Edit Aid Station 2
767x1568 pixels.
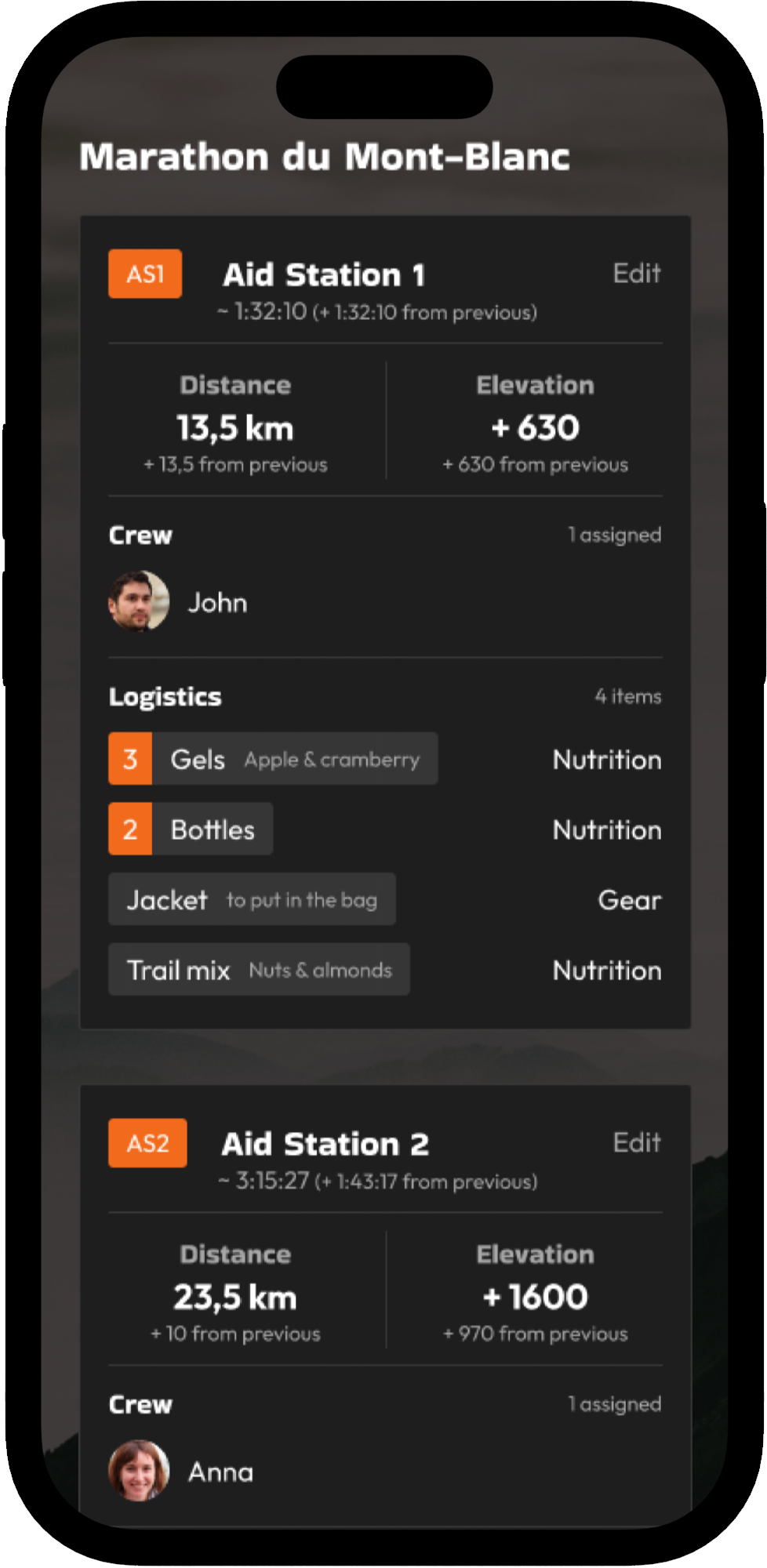(636, 1142)
